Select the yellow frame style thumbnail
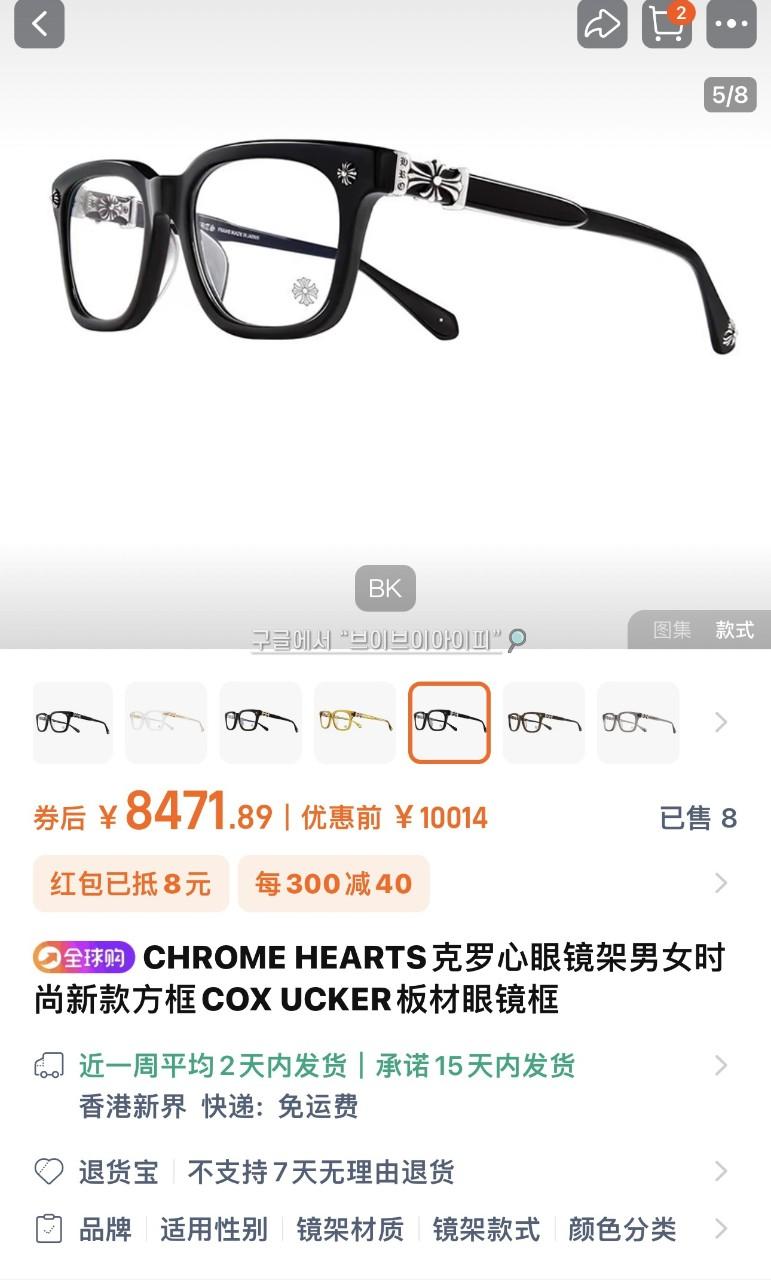Screen dimensions: 771x1280 [x=355, y=722]
